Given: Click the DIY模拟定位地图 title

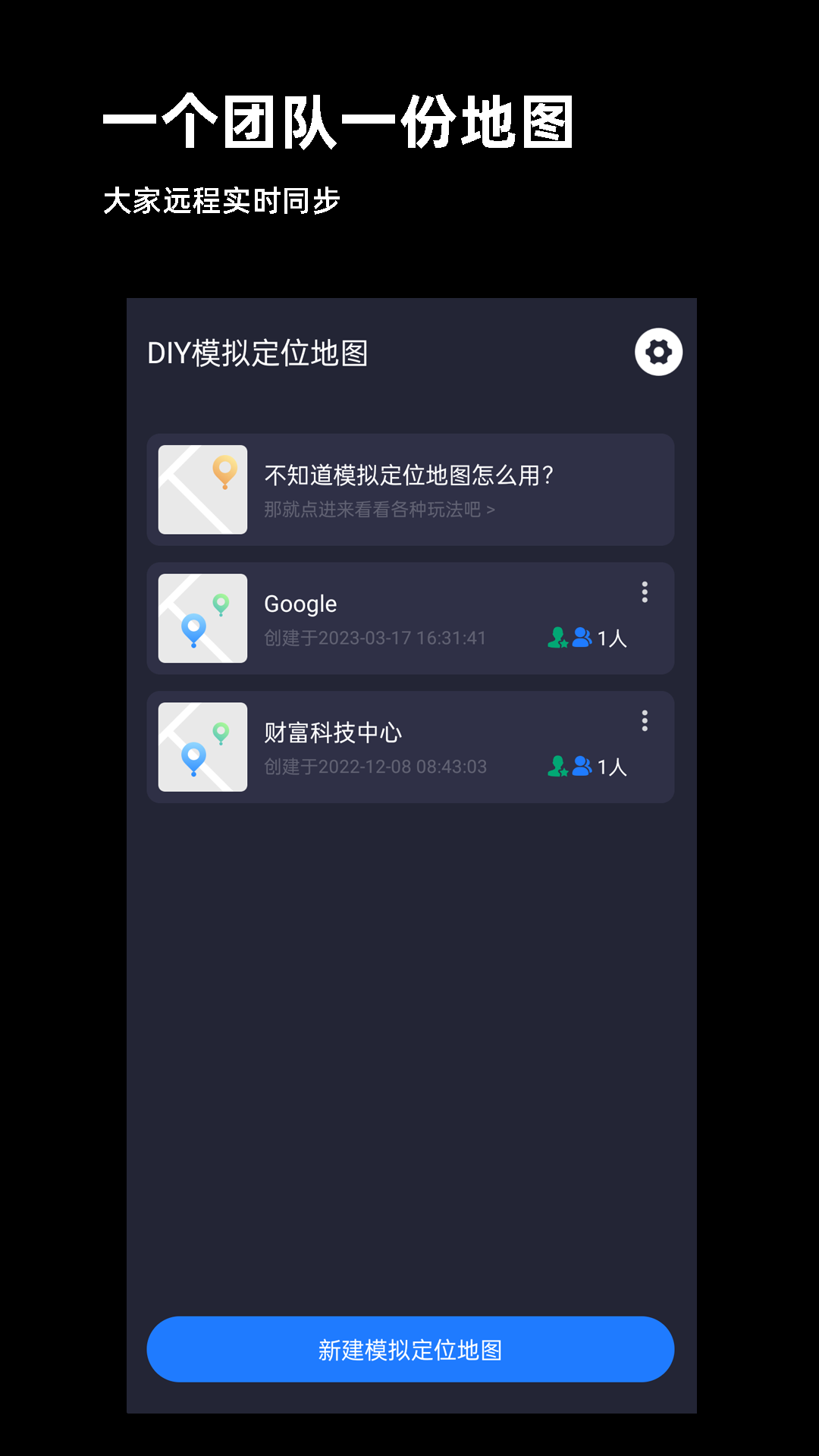Looking at the screenshot, I should [259, 352].
